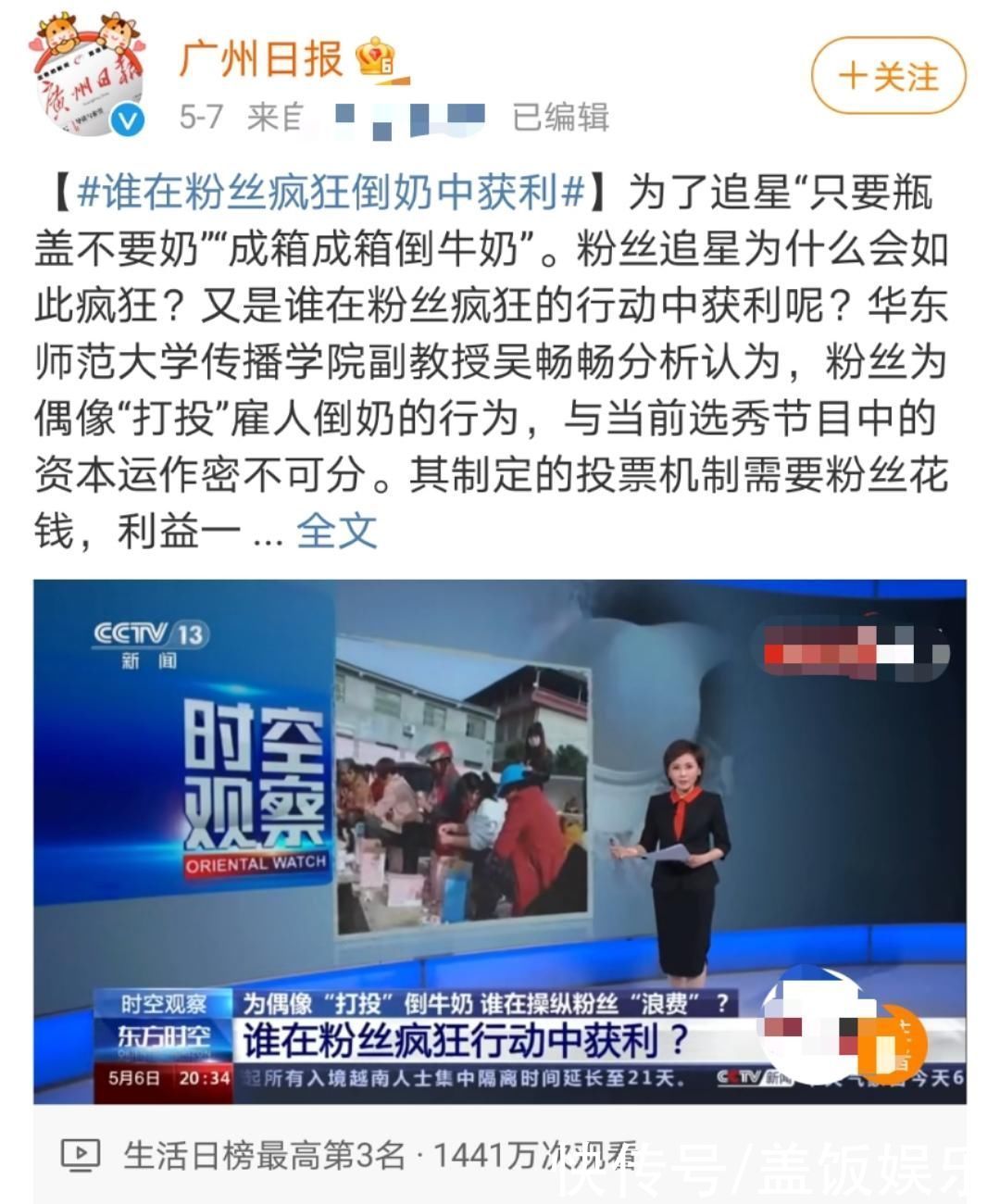Open hashtag 谁在粉丝疯狂倒奶中获利
The width and height of the screenshot is (1000, 1204).
[x=331, y=193]
